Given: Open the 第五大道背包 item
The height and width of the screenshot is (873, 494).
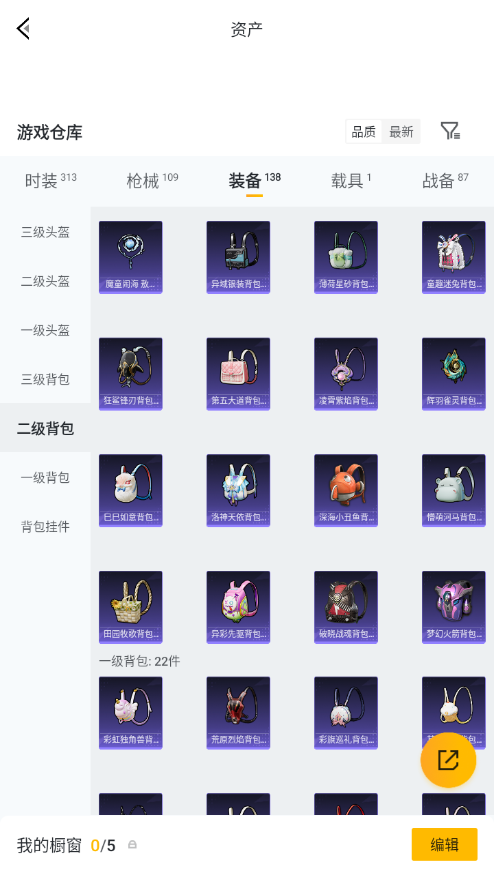Looking at the screenshot, I should pyautogui.click(x=238, y=374).
